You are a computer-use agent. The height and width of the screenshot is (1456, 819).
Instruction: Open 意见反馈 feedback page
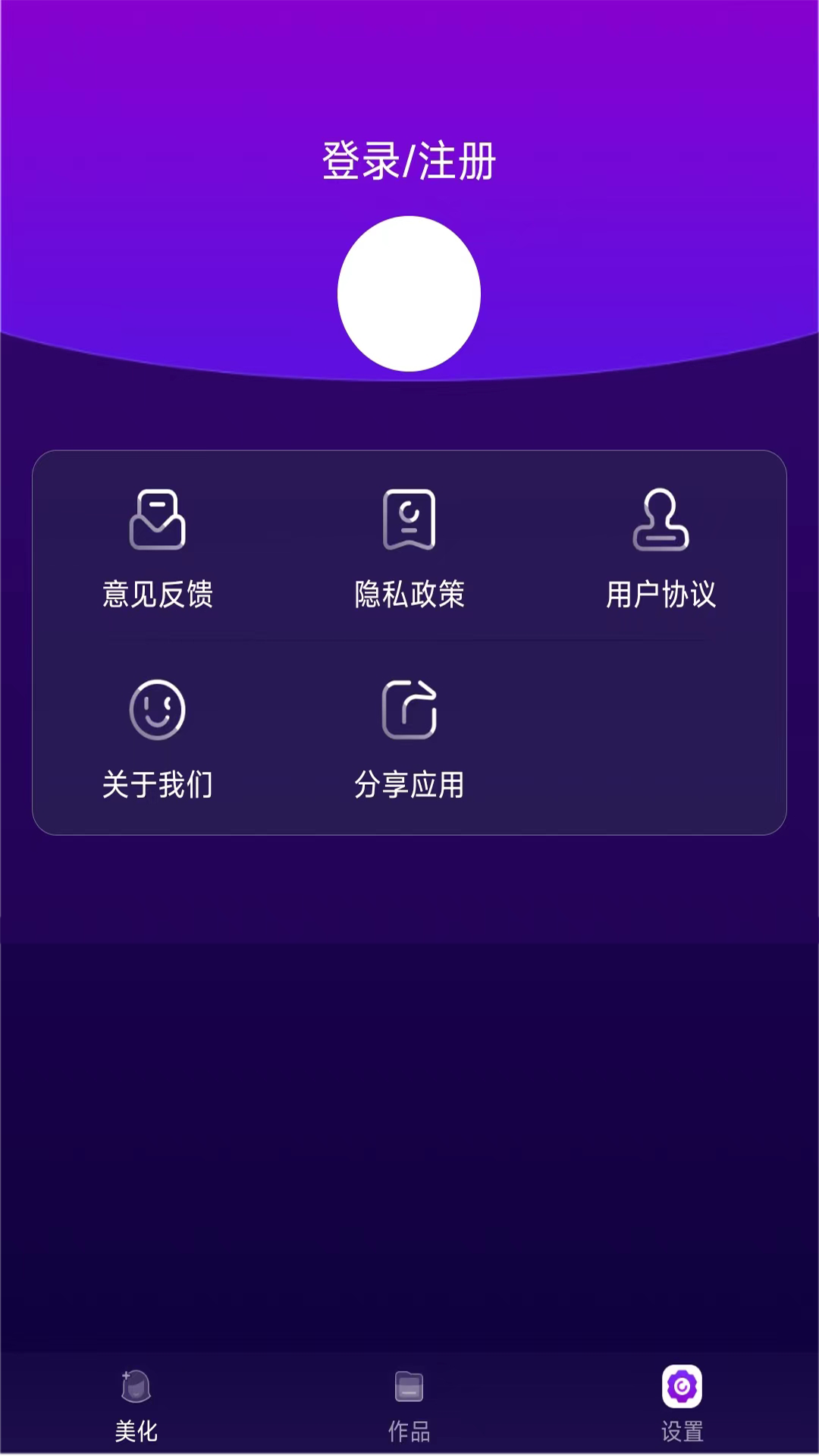click(158, 548)
